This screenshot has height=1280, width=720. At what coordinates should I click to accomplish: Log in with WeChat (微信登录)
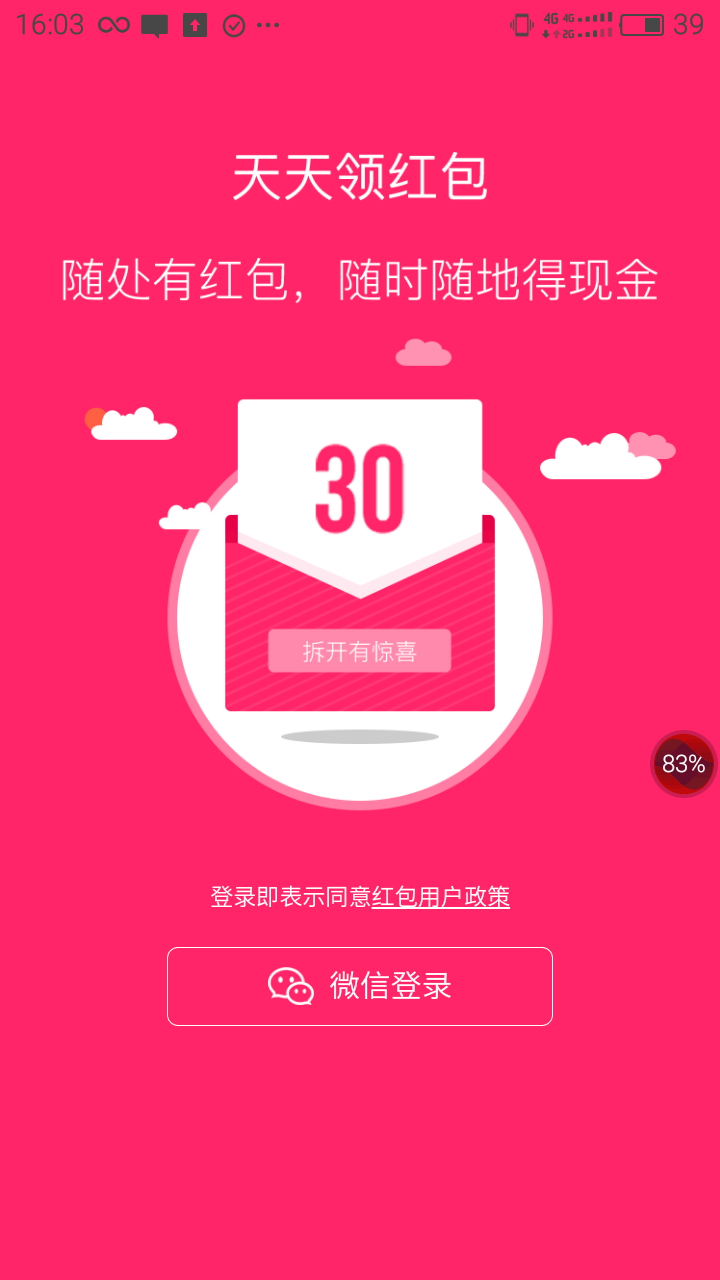point(360,986)
